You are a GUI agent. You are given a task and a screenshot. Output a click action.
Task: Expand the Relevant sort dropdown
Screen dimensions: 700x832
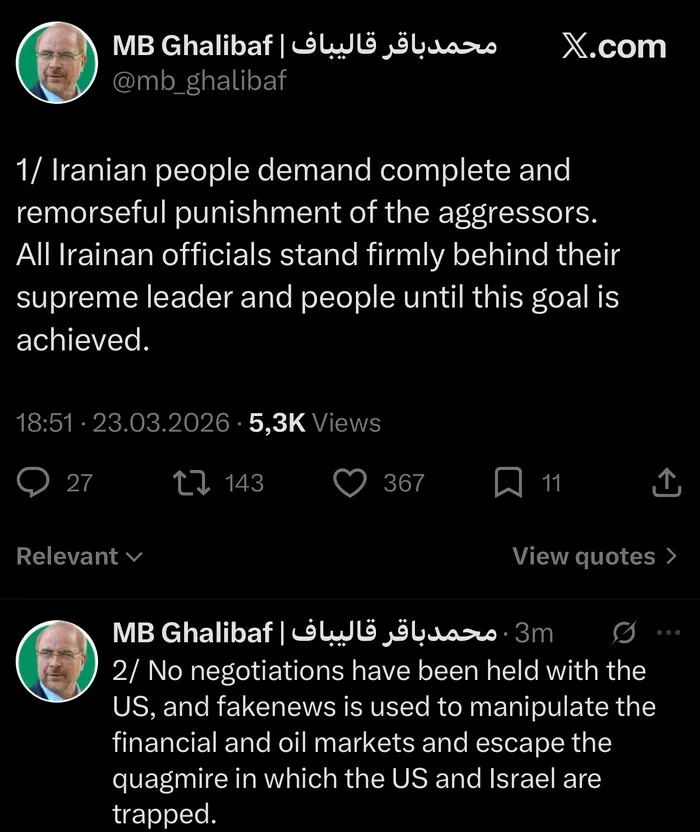(79, 557)
